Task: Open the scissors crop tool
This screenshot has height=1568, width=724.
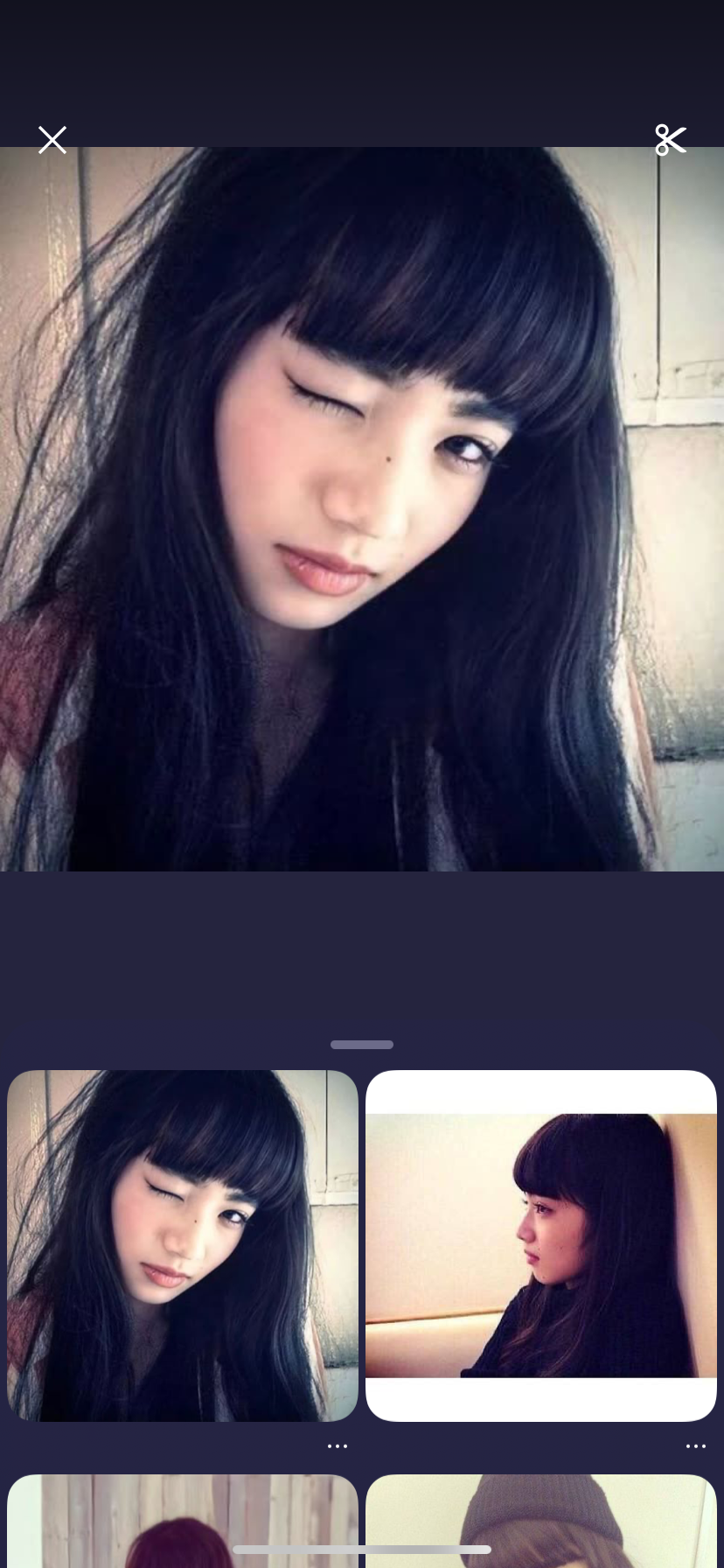Action: (671, 140)
